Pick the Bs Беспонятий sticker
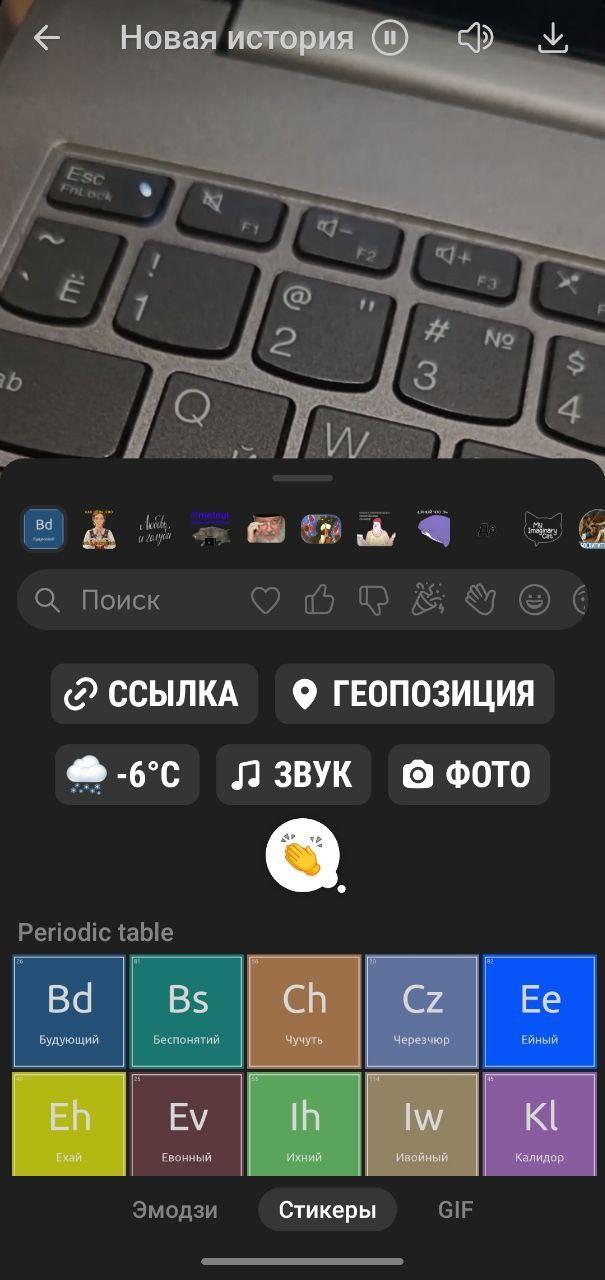Viewport: 605px width, 1280px height. 187,1010
